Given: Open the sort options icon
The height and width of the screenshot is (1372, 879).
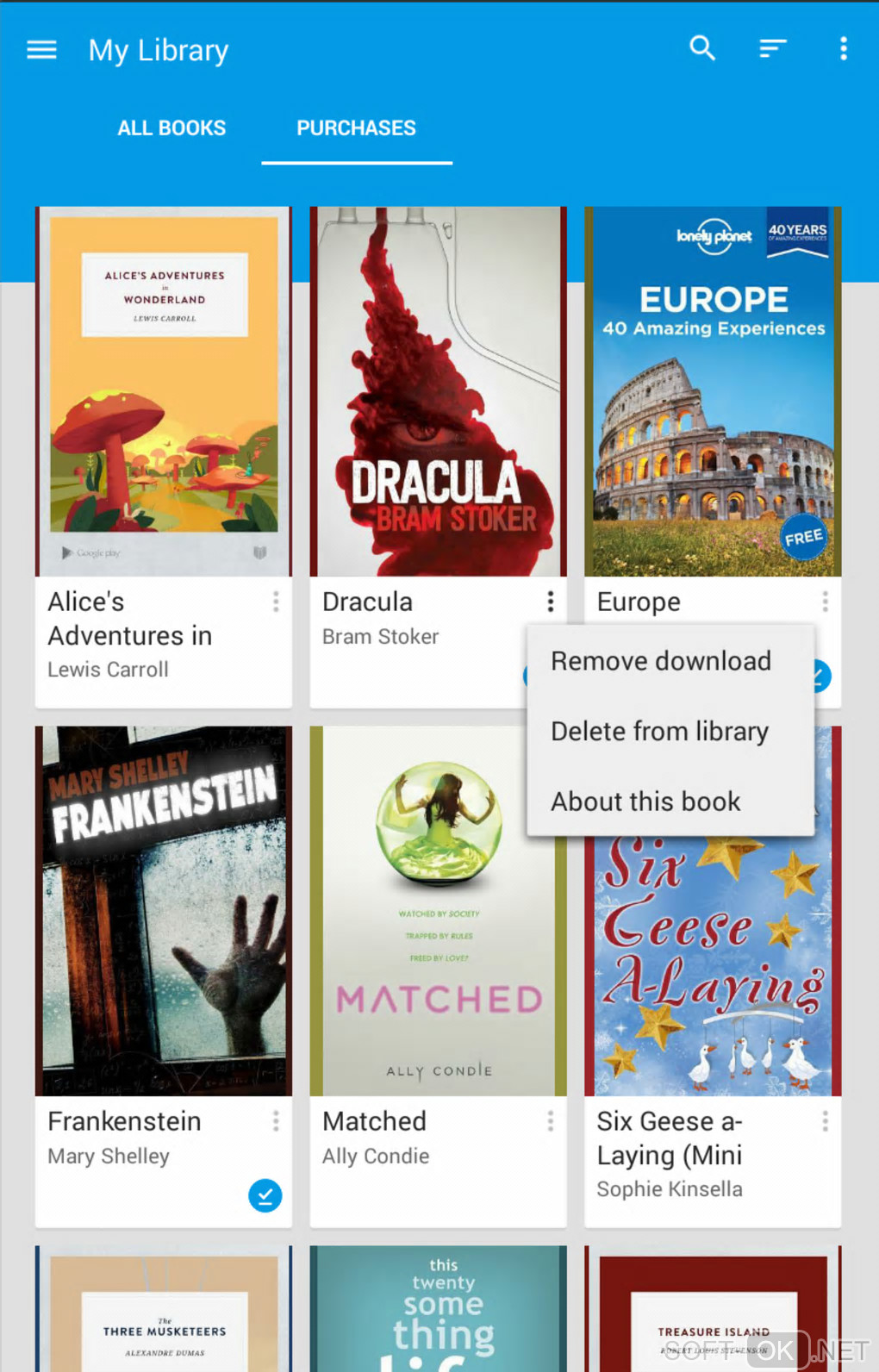Looking at the screenshot, I should pyautogui.click(x=772, y=48).
